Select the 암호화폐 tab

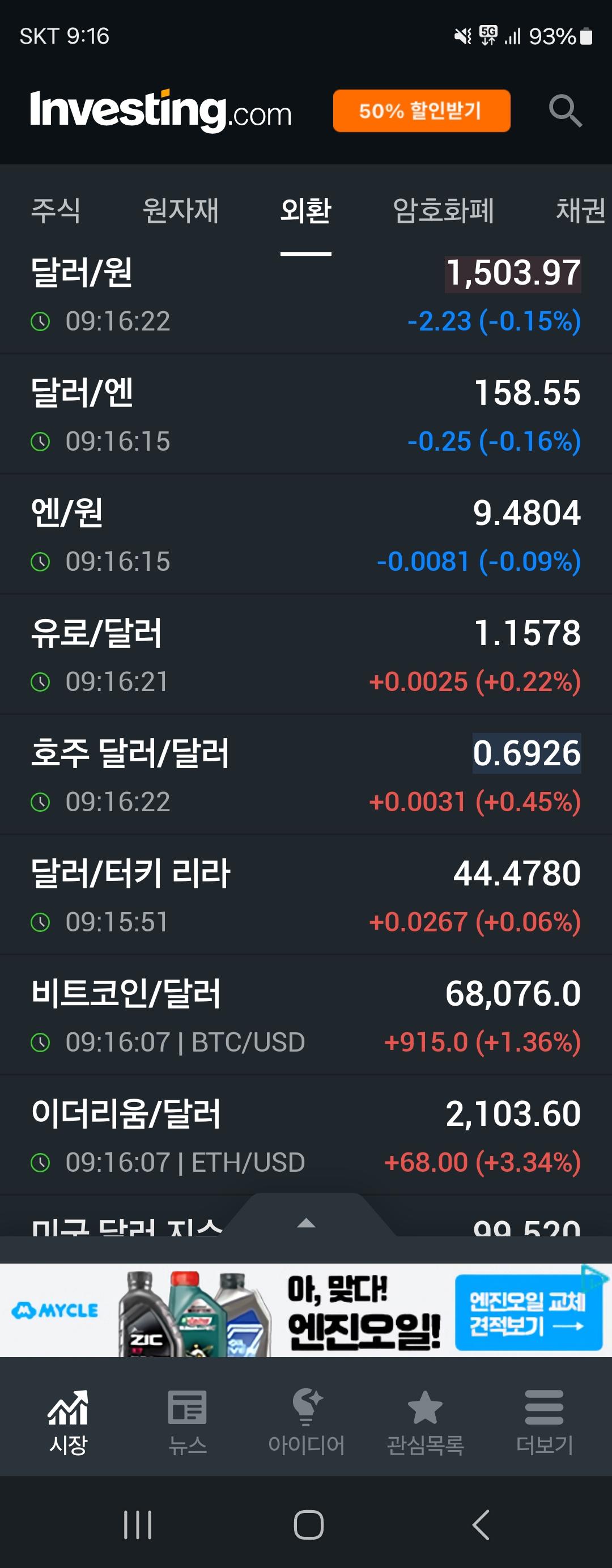443,211
